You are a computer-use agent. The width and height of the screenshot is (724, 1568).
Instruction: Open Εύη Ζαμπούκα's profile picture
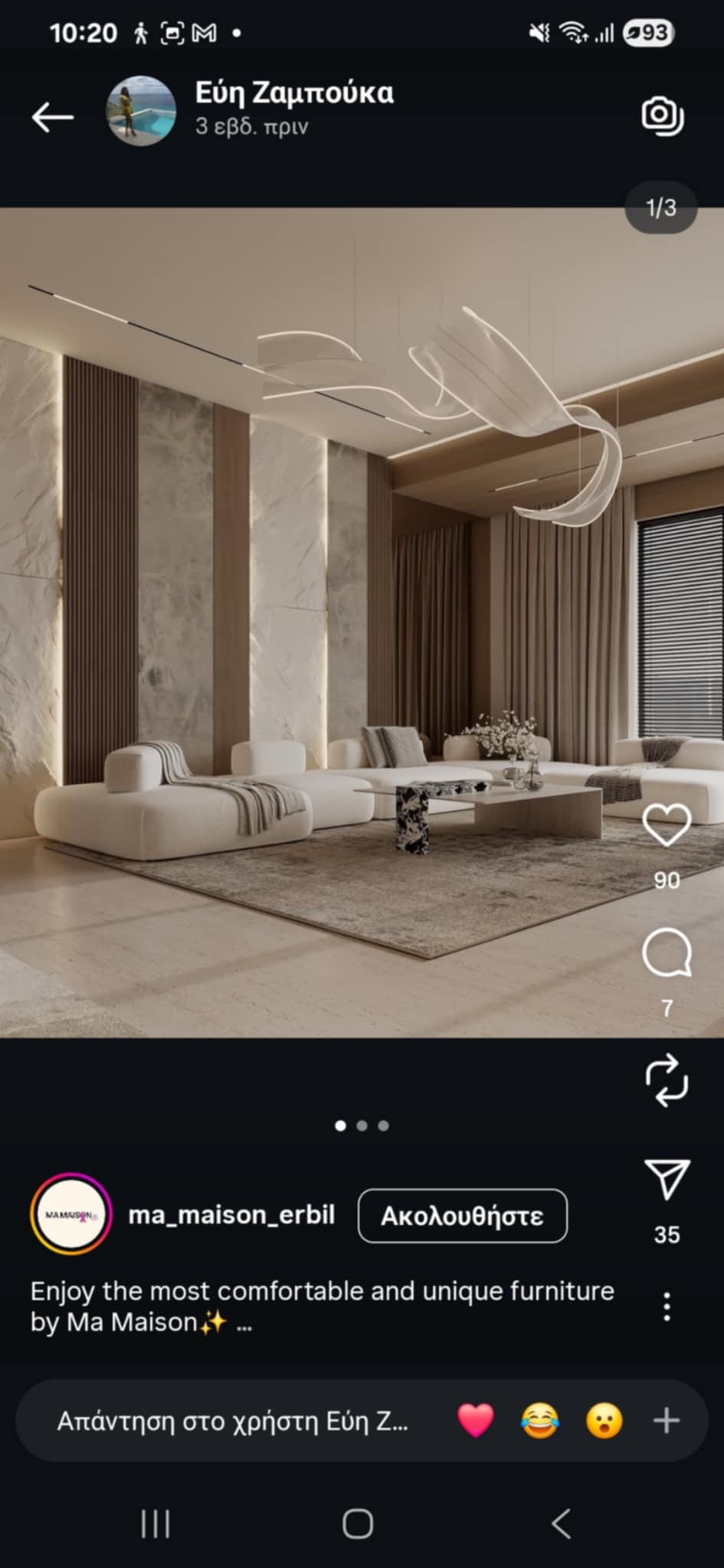click(141, 111)
